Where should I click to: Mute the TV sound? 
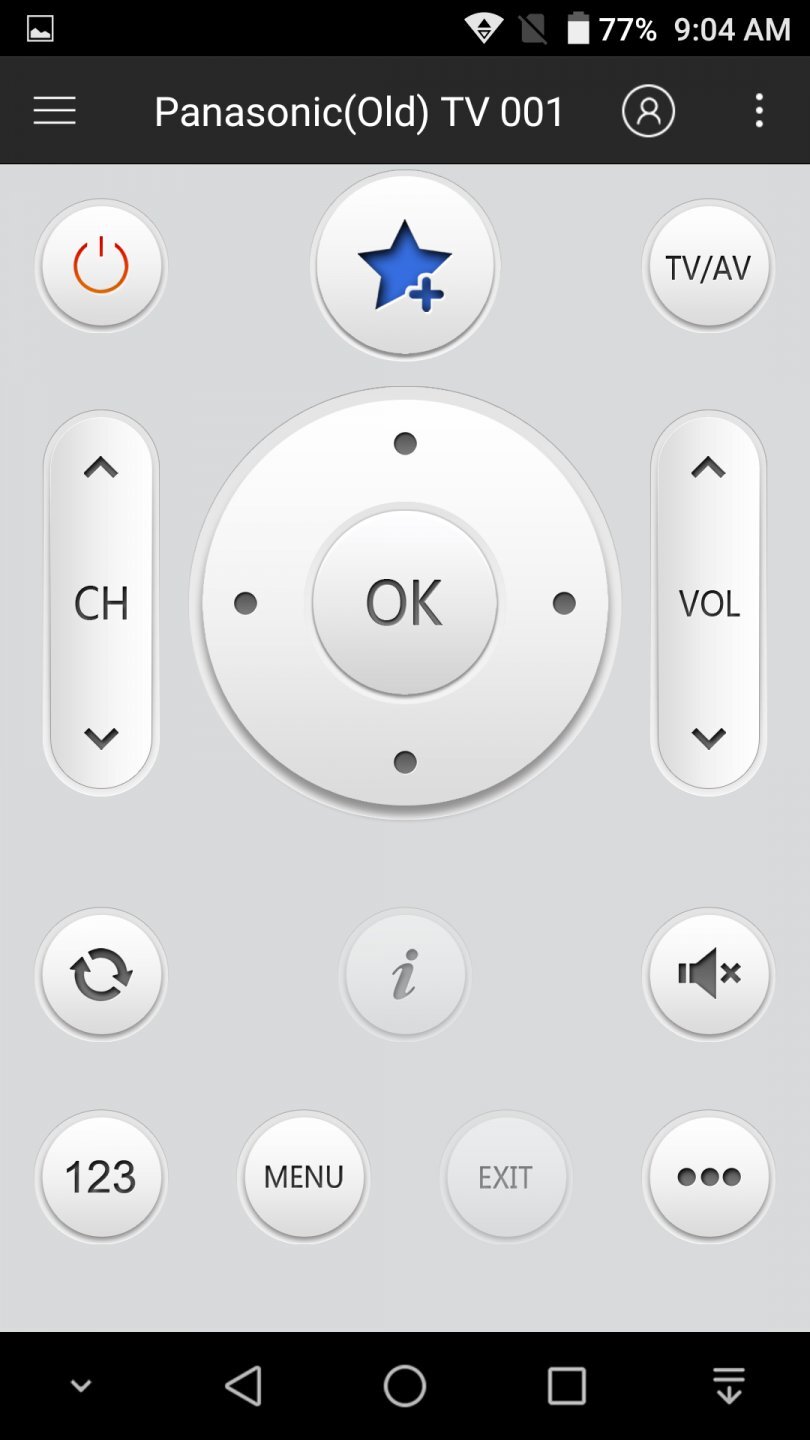(x=708, y=974)
